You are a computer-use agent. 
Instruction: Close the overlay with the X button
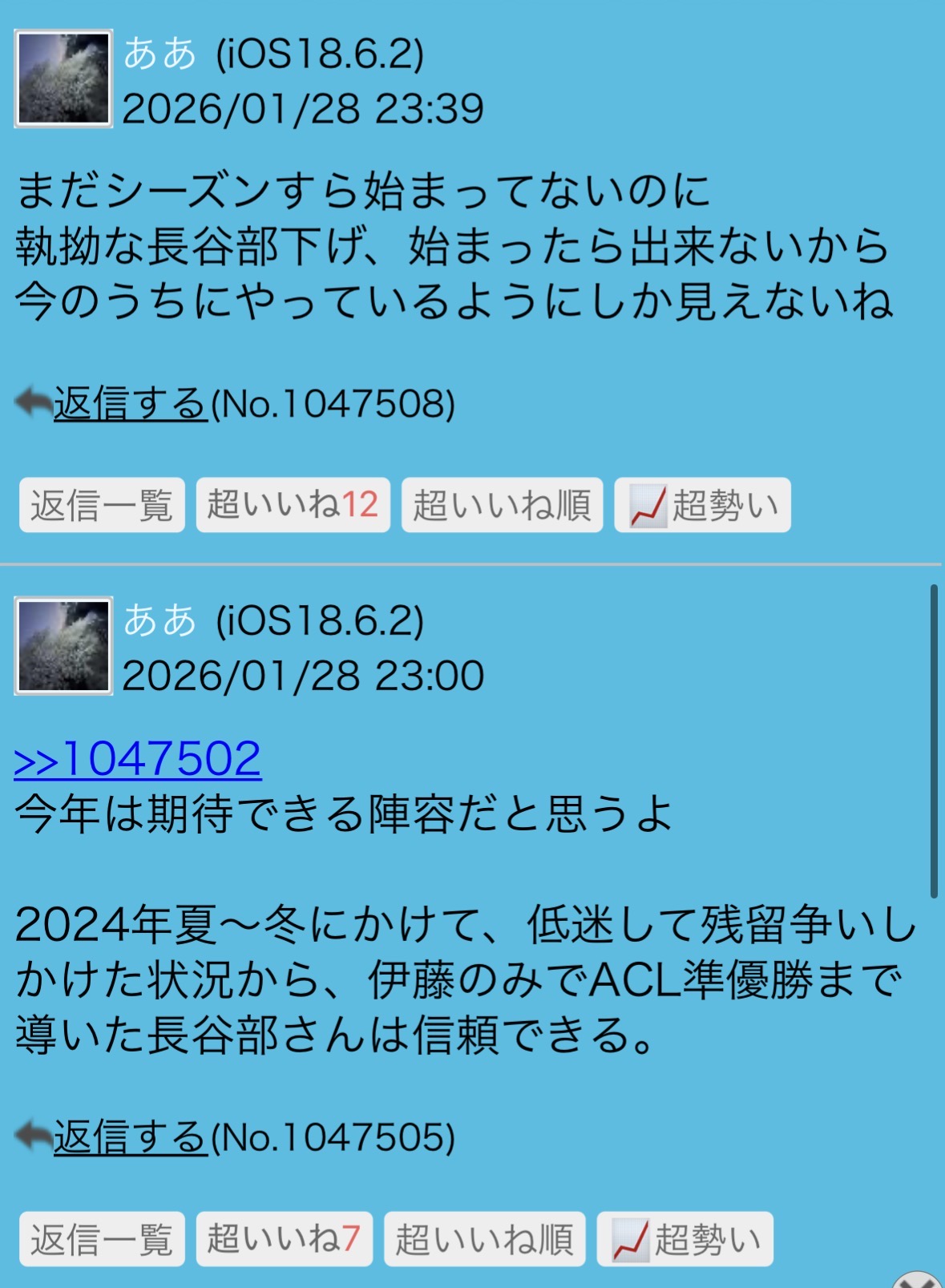click(x=919, y=1280)
